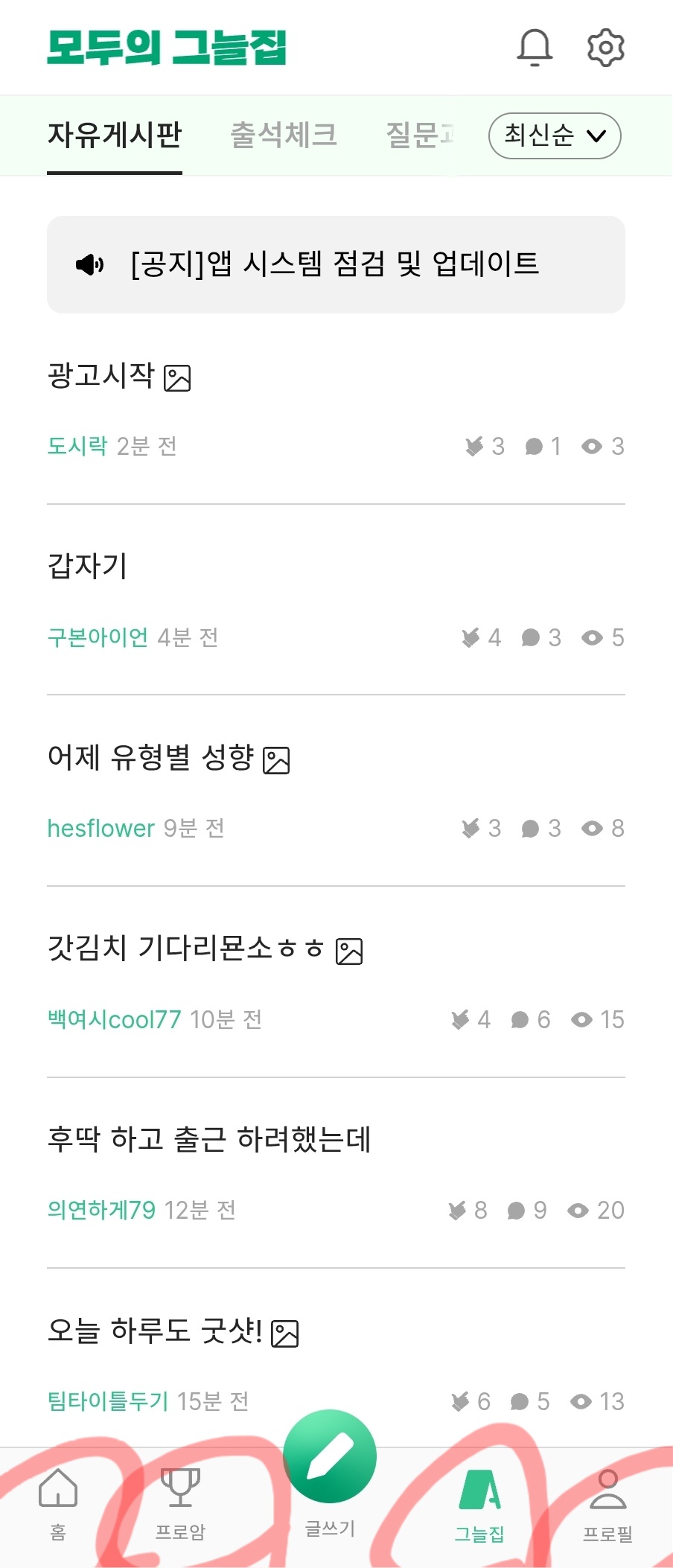Open the post titled 갑자기
The image size is (673, 1568).
click(88, 566)
